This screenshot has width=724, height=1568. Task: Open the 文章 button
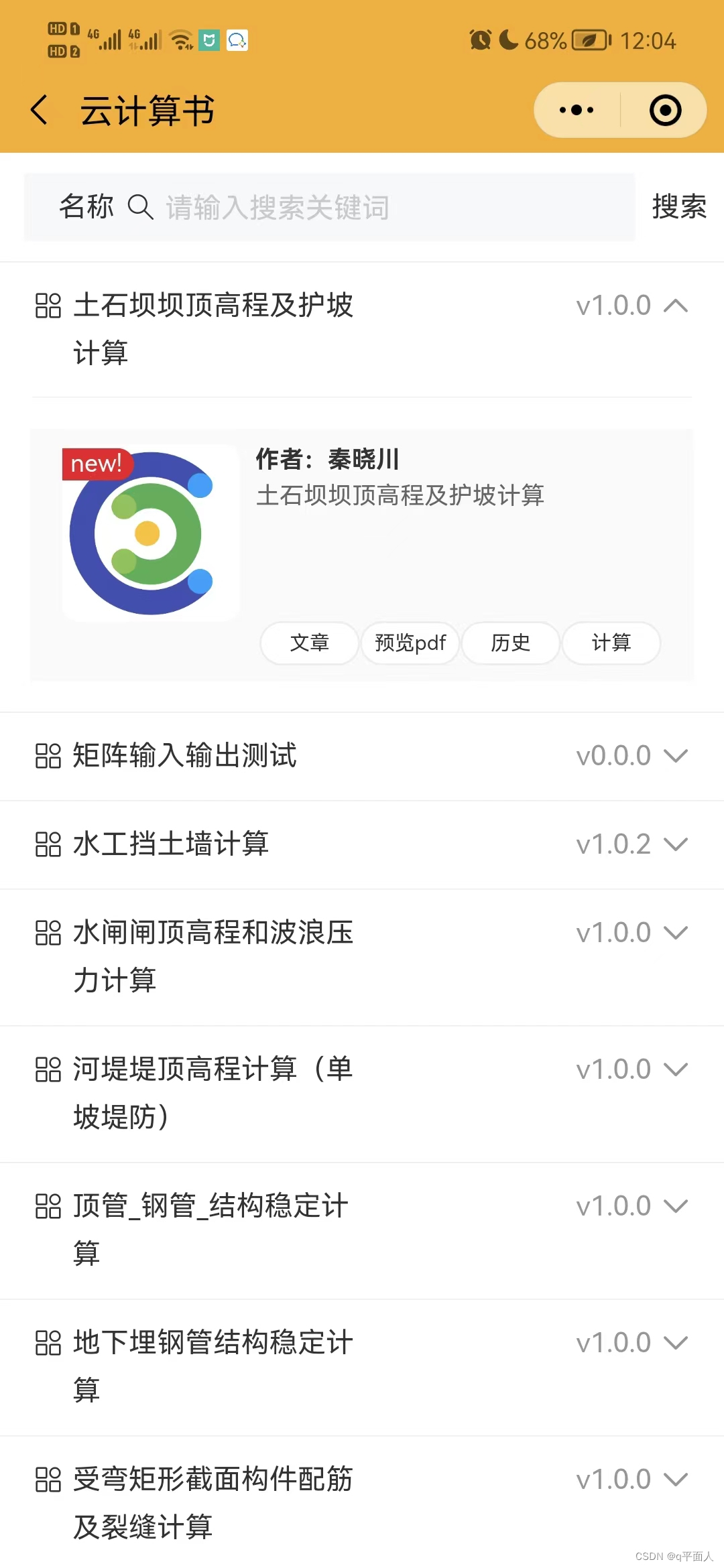pyautogui.click(x=309, y=643)
